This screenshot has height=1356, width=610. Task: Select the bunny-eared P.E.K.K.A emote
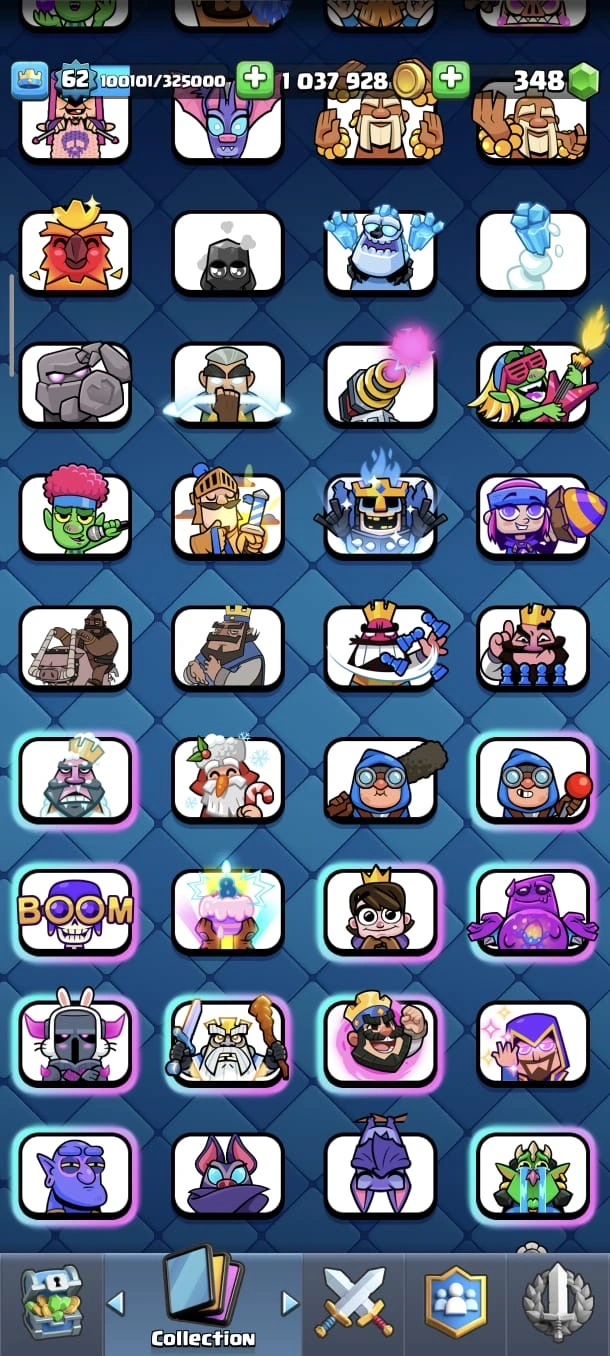pyautogui.click(x=75, y=1042)
